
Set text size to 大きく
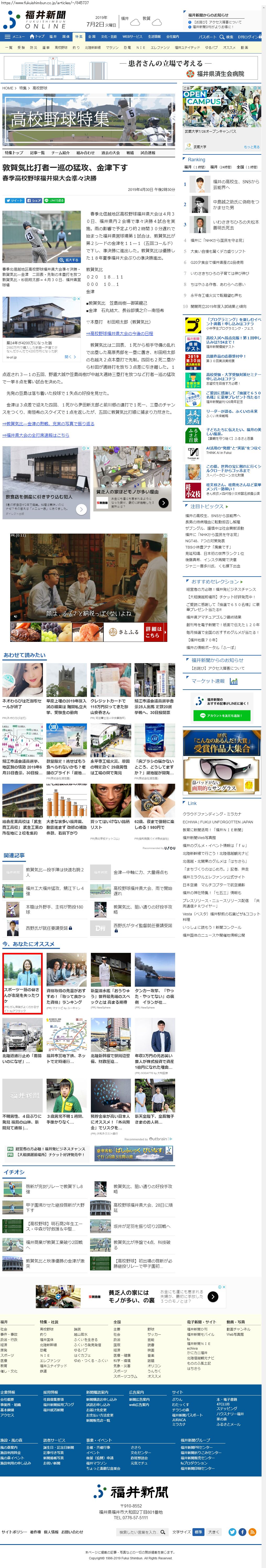pos(213,1532)
